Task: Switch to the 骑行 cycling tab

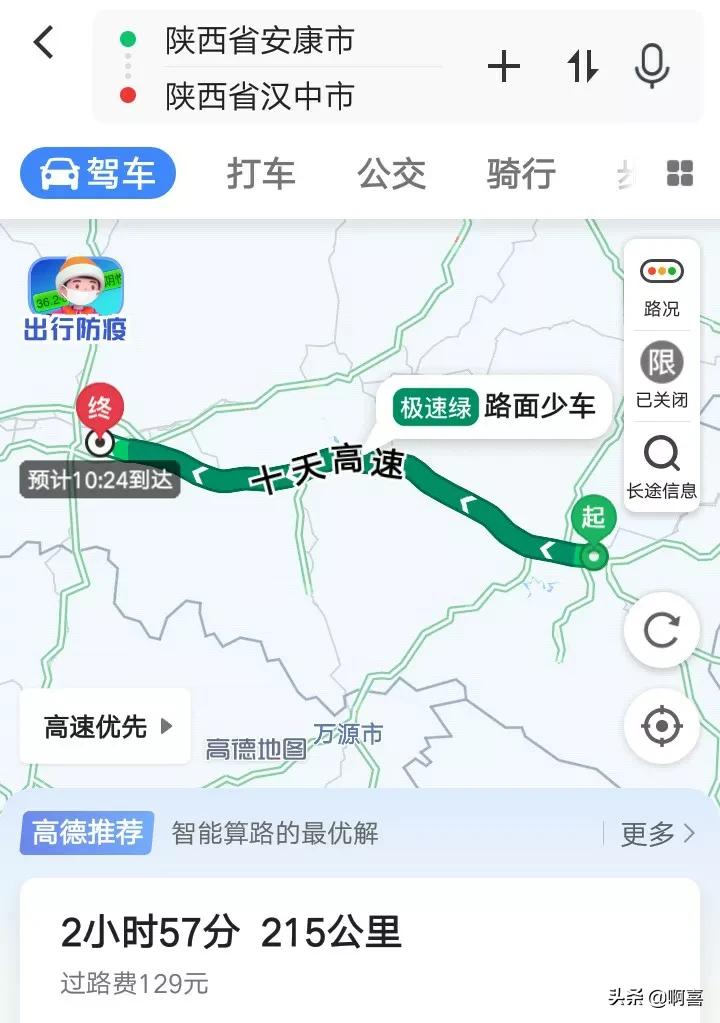Action: 521,174
